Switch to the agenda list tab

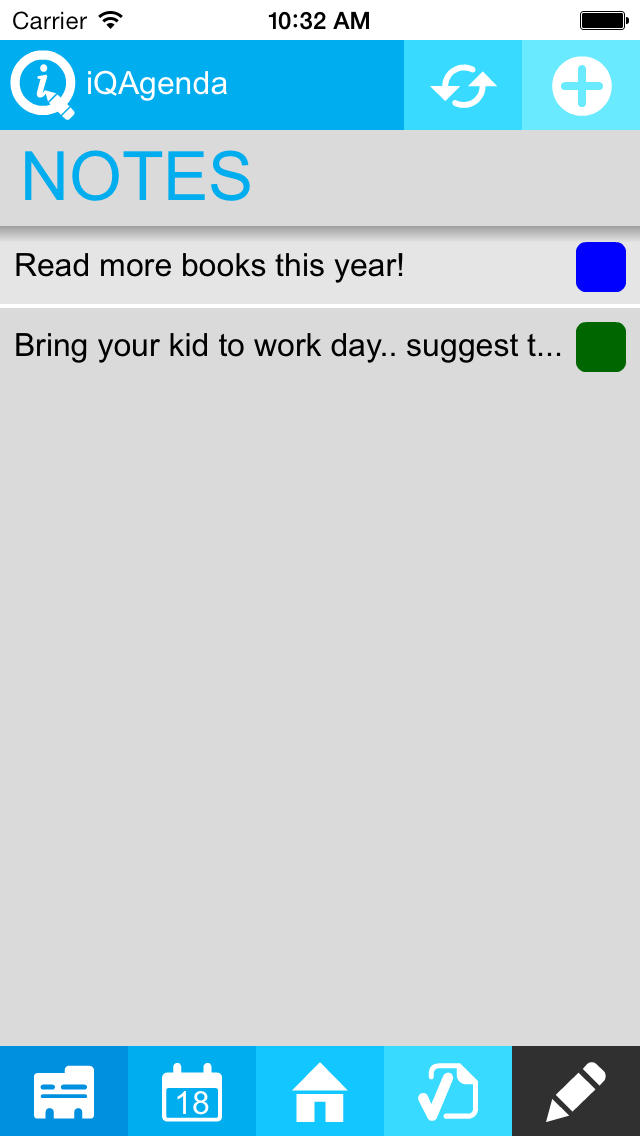pyautogui.click(x=64, y=1091)
